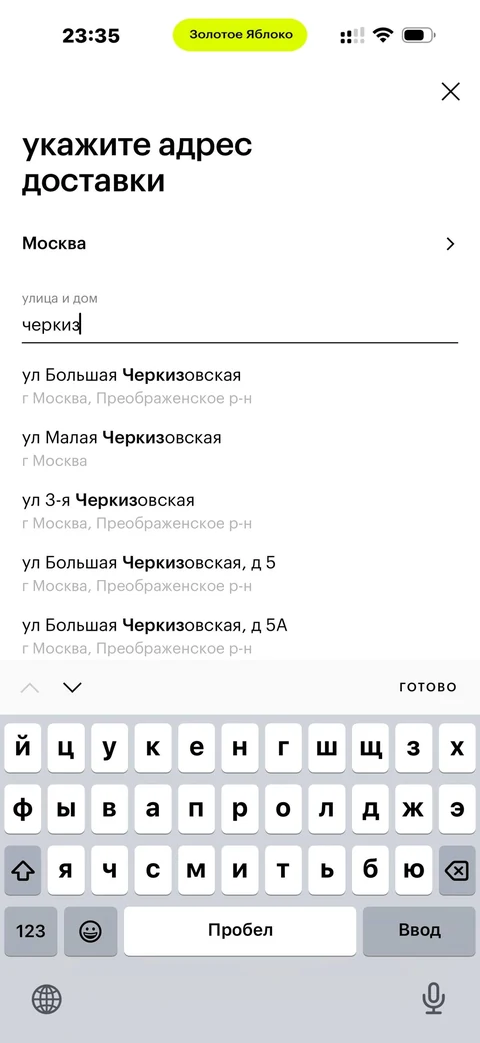
Task: Choose ул Малая Черкизовская suggestion
Action: click(x=239, y=448)
